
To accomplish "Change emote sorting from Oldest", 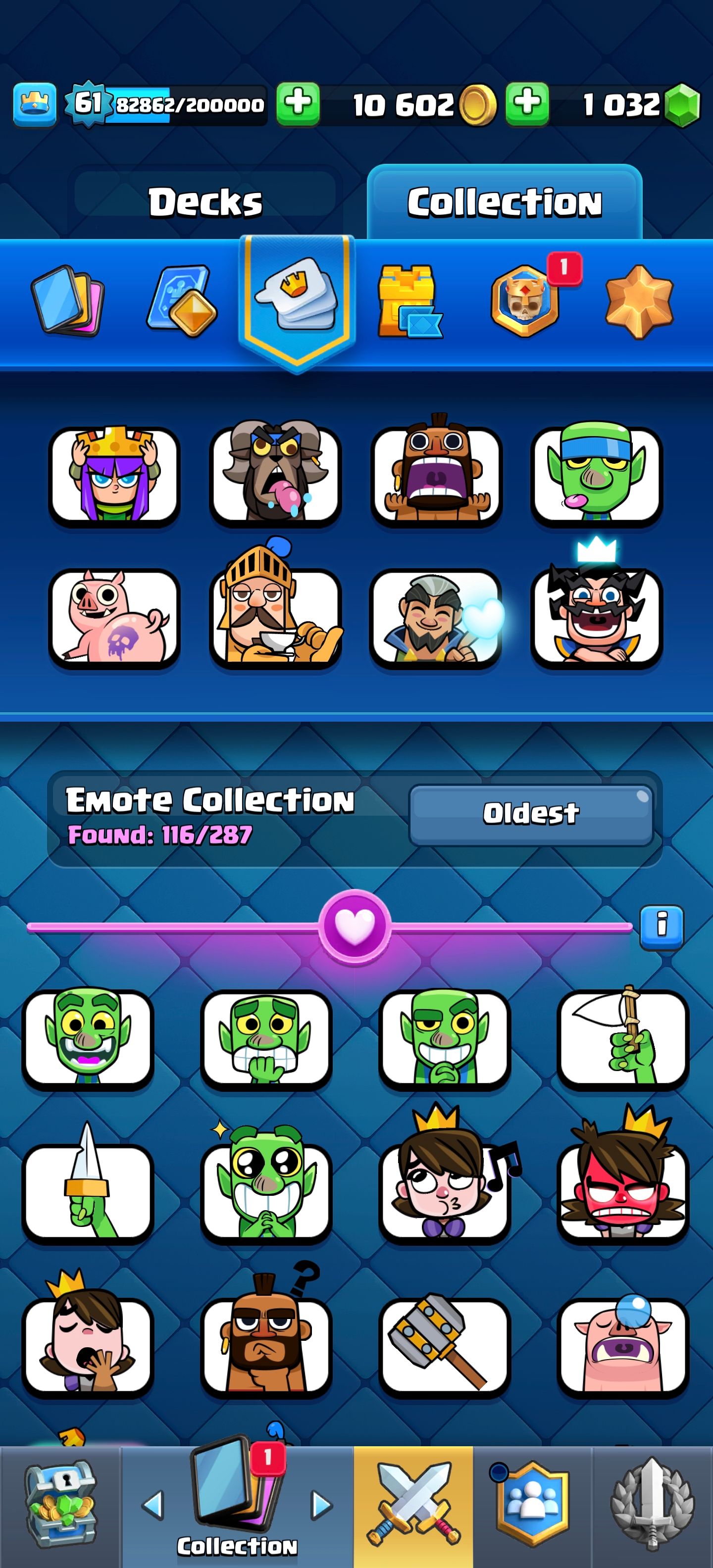I will pos(531,814).
